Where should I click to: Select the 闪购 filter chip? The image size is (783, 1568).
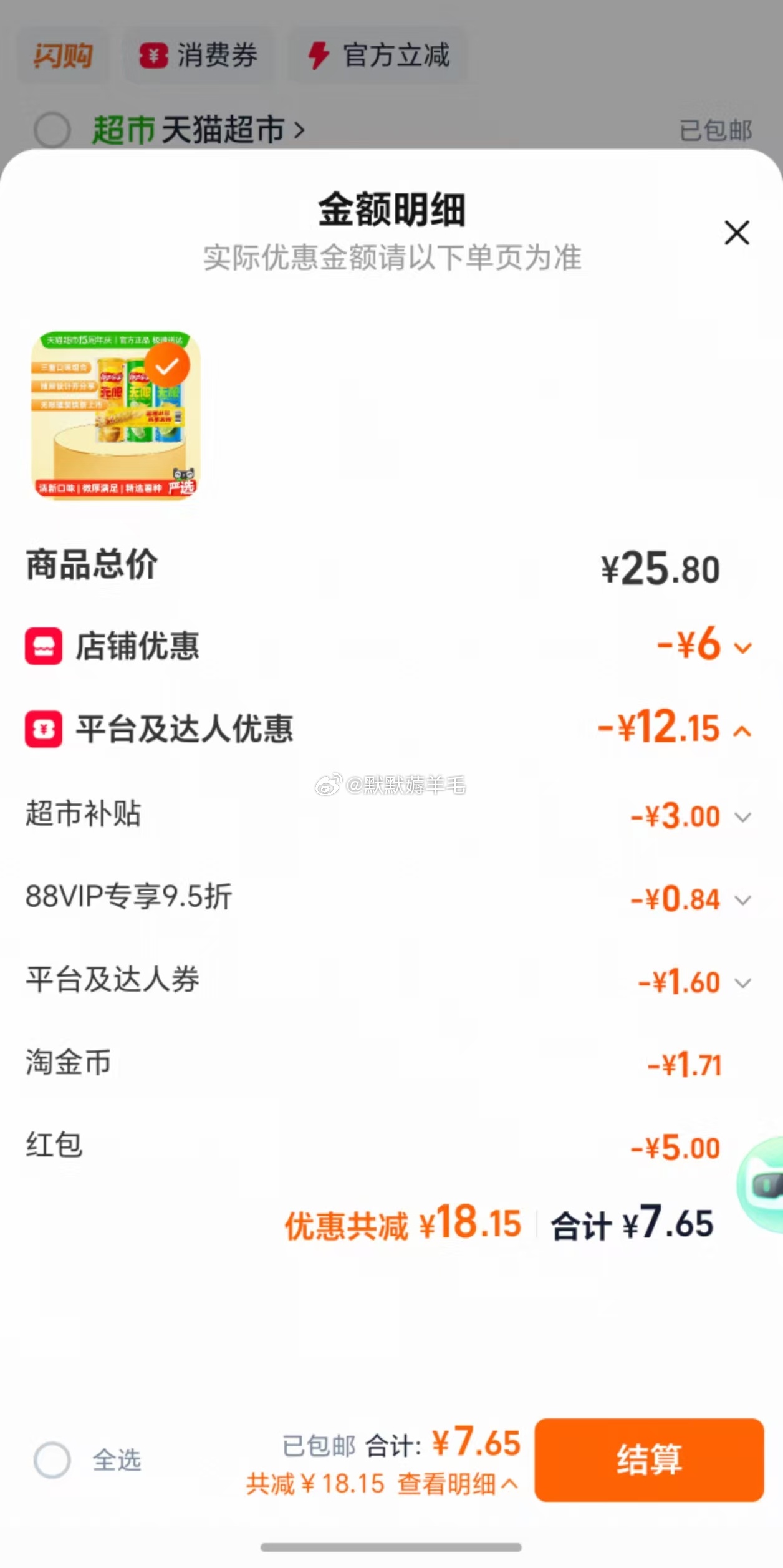(62, 56)
